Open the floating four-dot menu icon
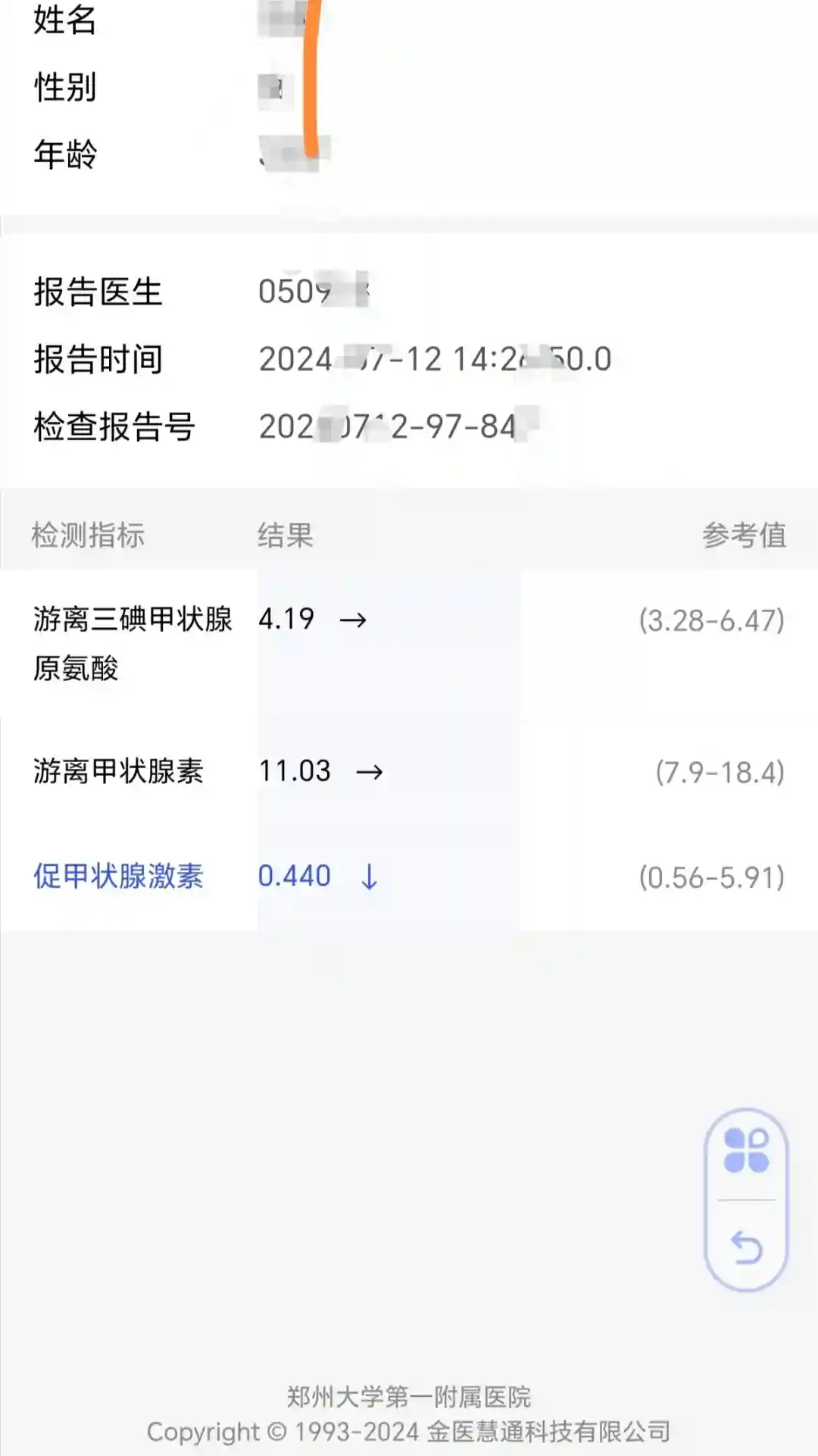The image size is (818, 1456). point(746,1151)
